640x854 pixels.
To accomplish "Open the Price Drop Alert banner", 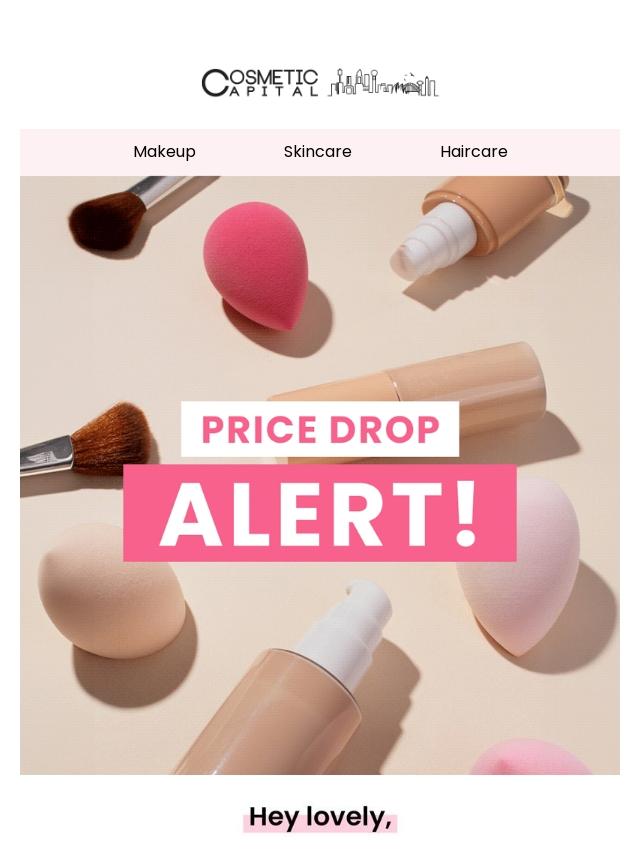I will click(320, 480).
